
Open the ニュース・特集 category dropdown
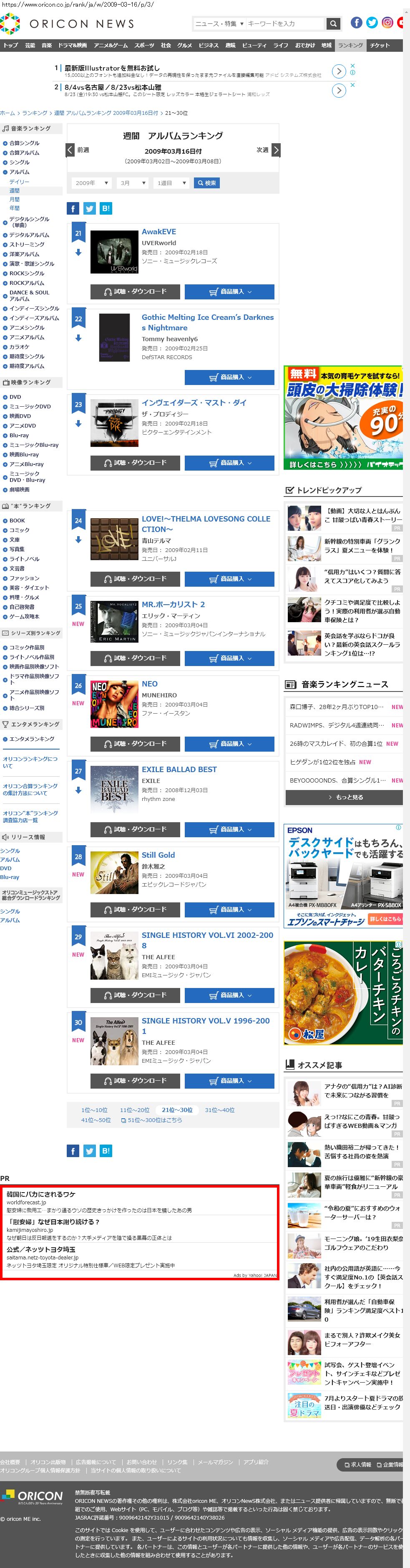[219, 24]
